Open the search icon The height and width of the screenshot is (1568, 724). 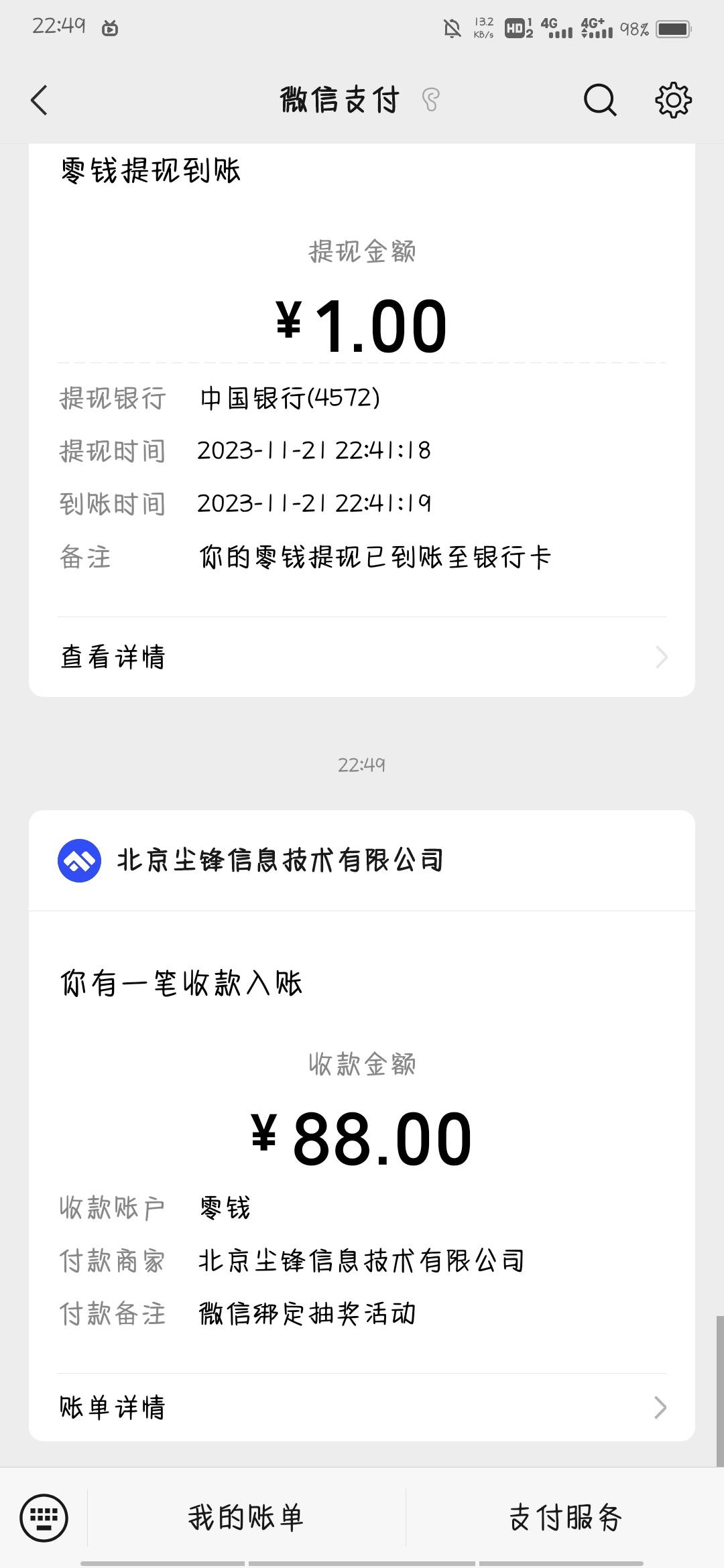(600, 101)
